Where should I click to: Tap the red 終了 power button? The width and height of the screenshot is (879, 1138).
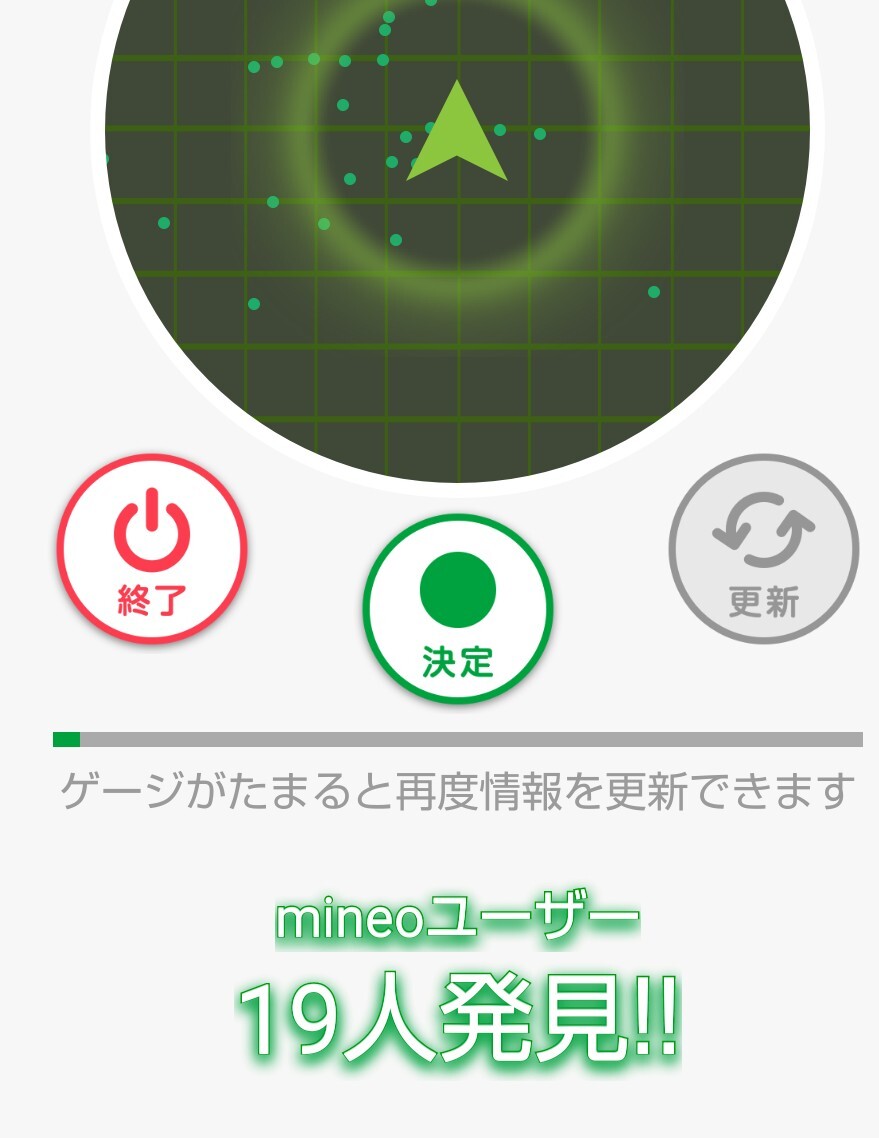[151, 548]
